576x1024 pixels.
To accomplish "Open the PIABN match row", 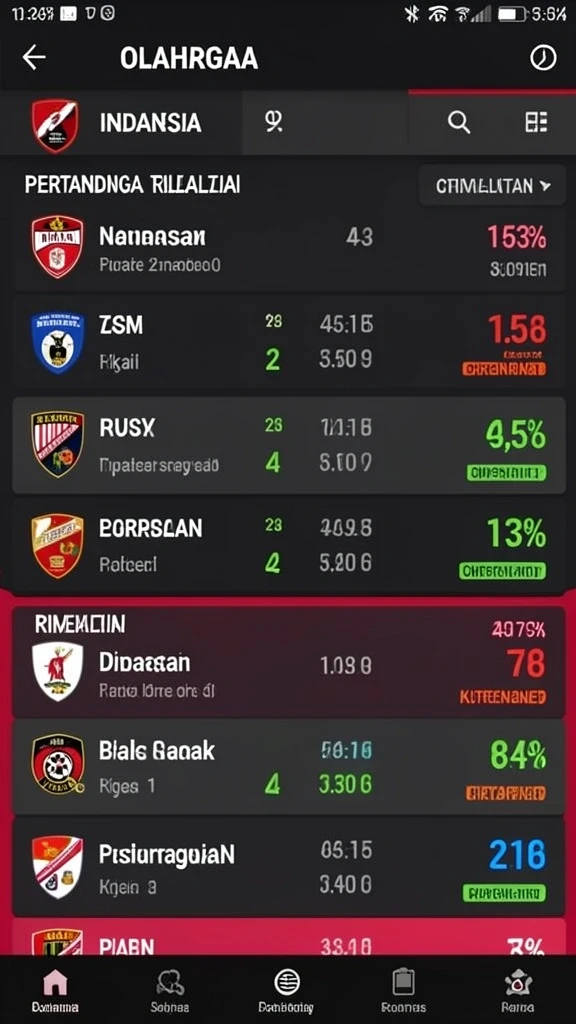I will click(288, 938).
